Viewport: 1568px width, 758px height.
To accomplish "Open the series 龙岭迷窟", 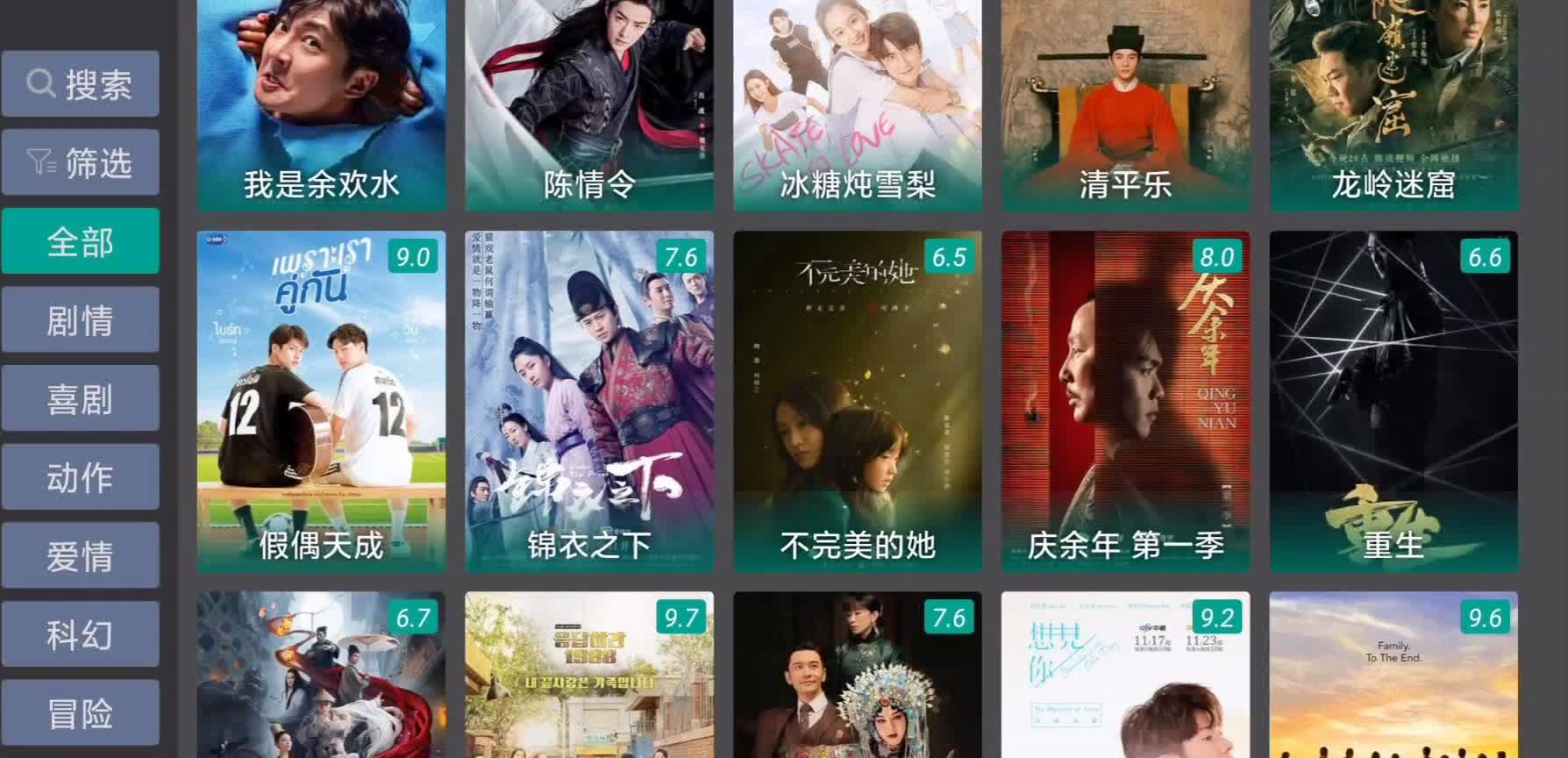I will 1393,105.
